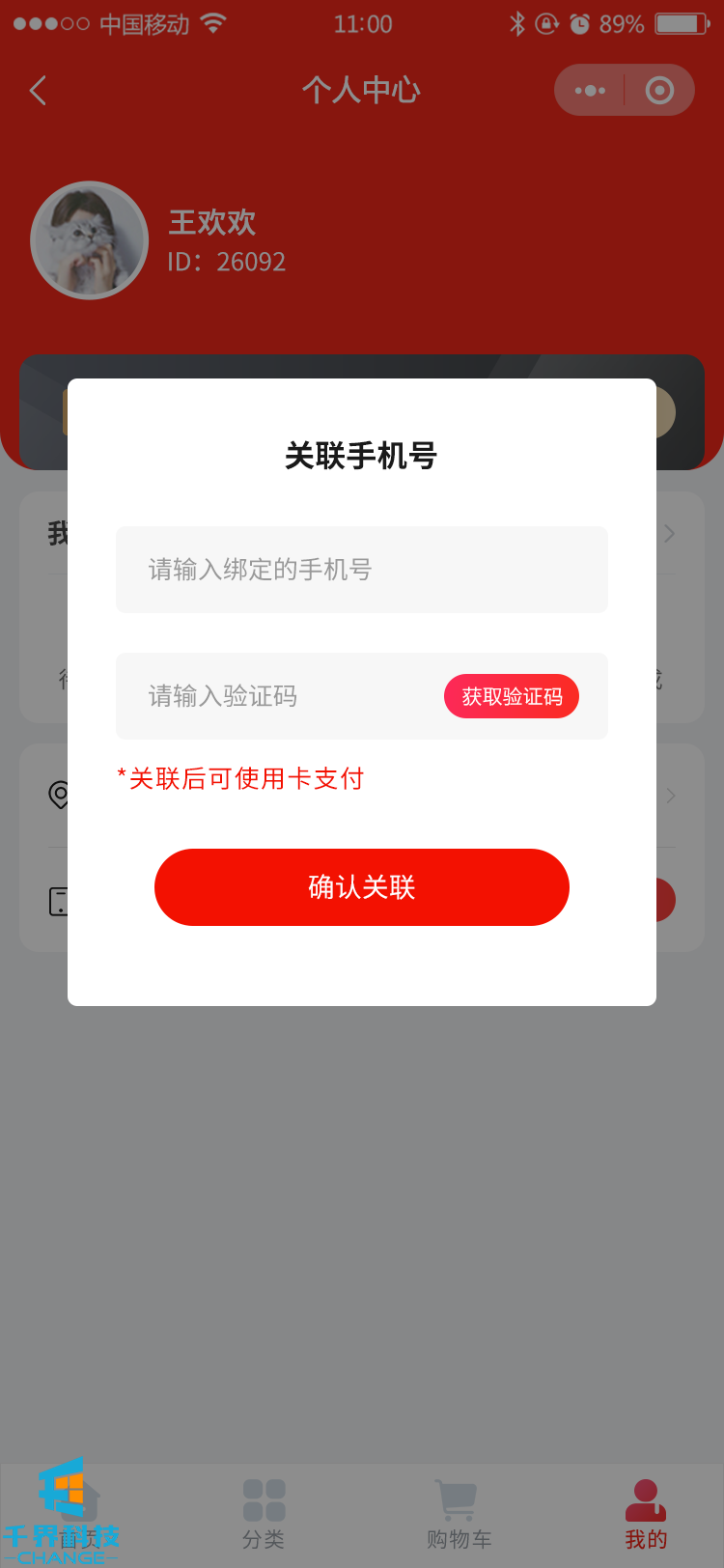This screenshot has width=724, height=1568.
Task: Tap 获取验证码 to request a code
Action: pos(512,696)
